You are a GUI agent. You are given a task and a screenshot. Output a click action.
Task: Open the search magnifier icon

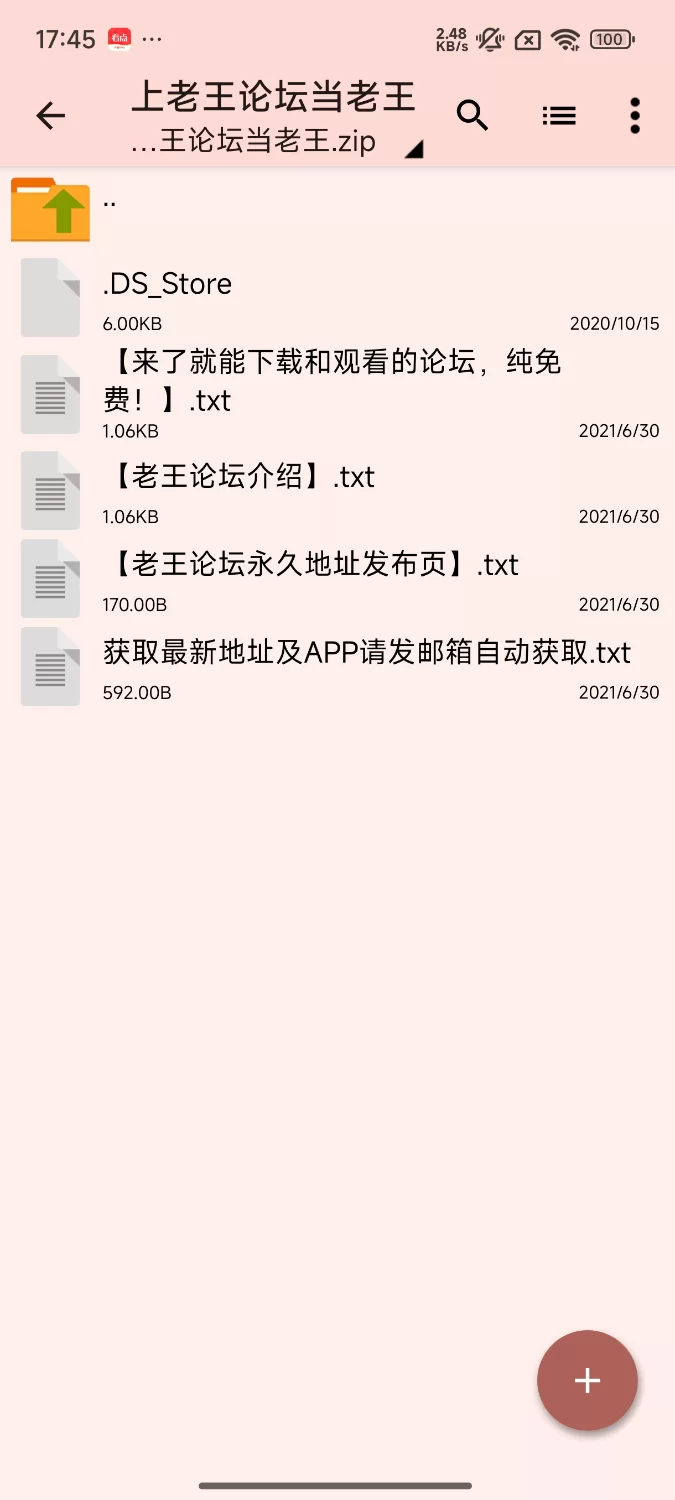click(x=472, y=116)
